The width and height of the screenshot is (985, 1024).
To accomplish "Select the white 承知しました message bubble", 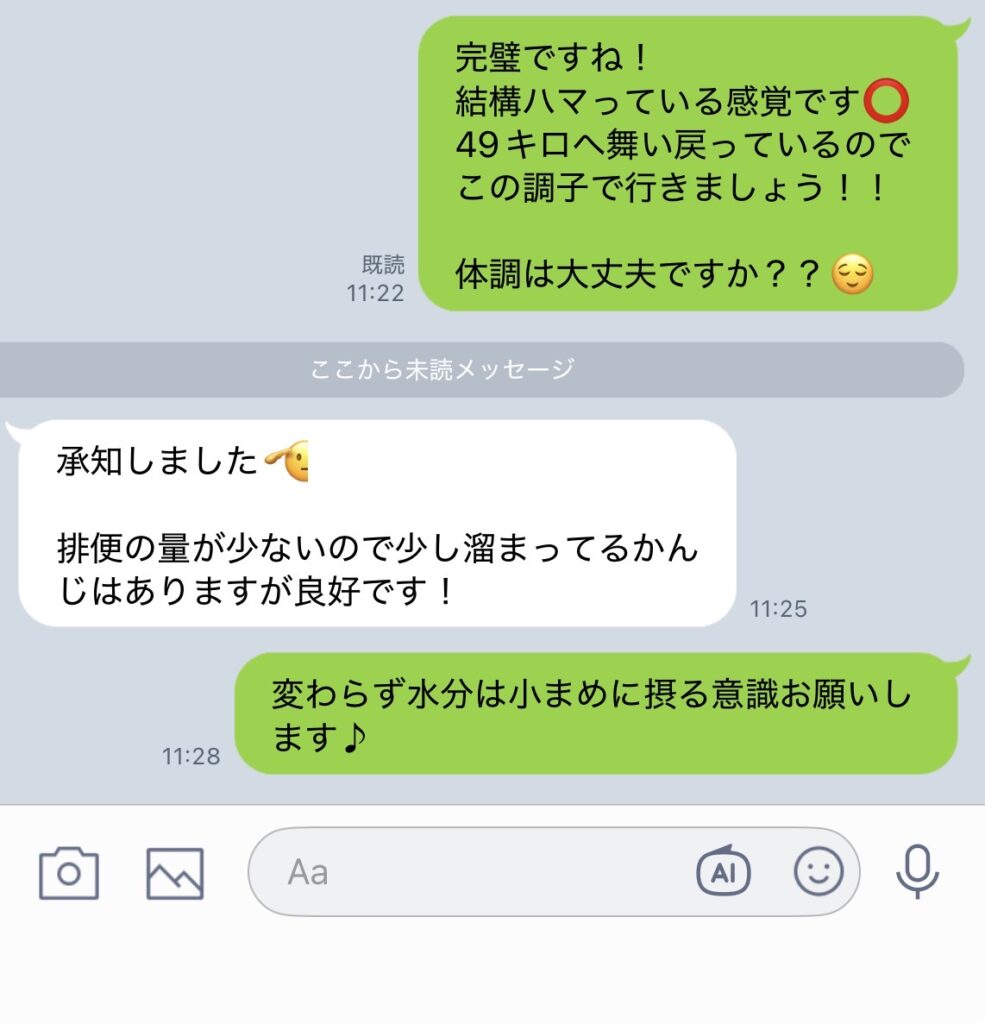I will (x=370, y=520).
